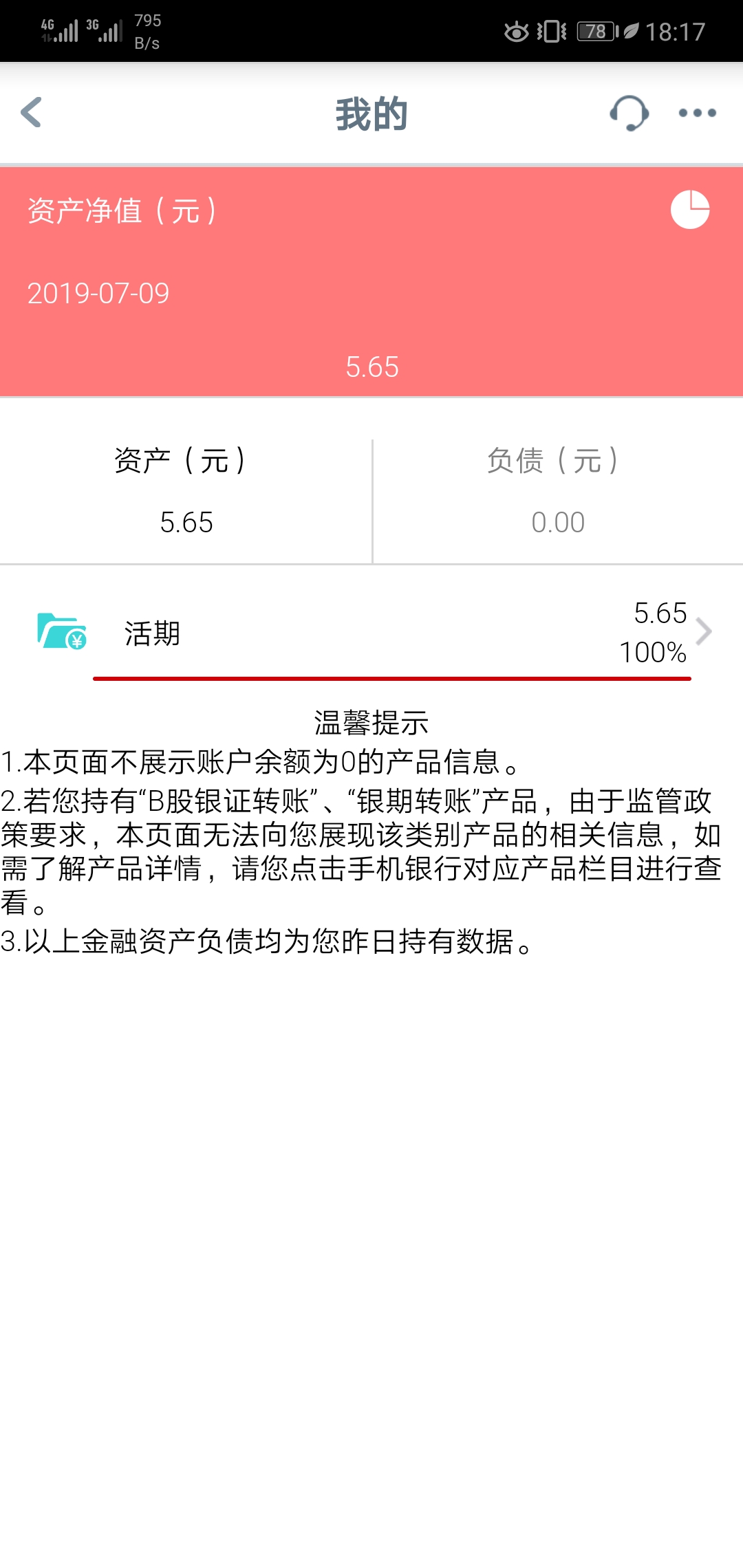Open customer service headset icon

coord(629,113)
